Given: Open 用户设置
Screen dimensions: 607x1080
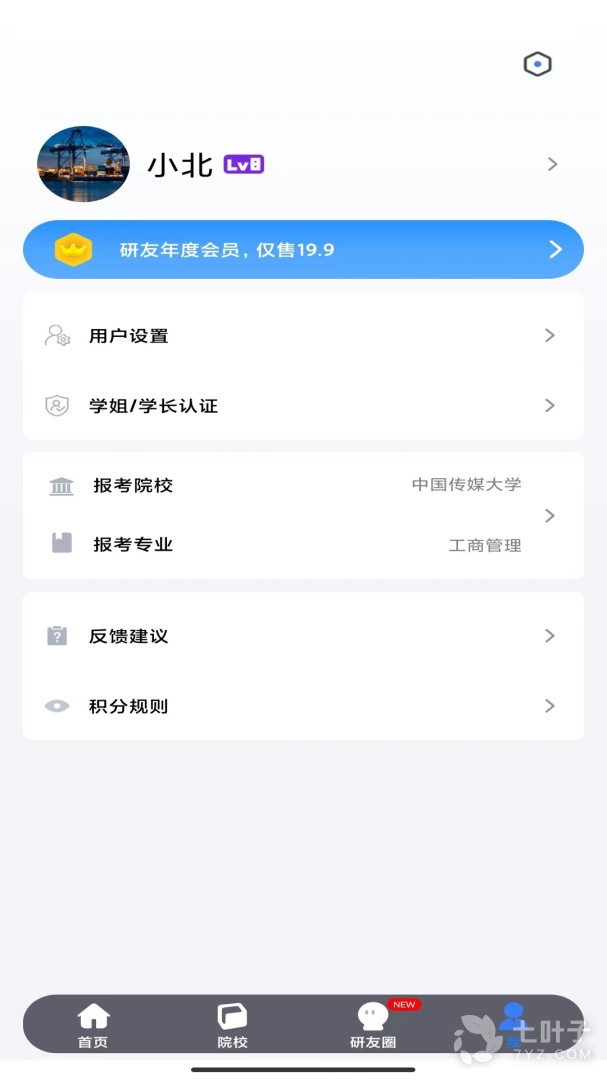Looking at the screenshot, I should click(303, 336).
